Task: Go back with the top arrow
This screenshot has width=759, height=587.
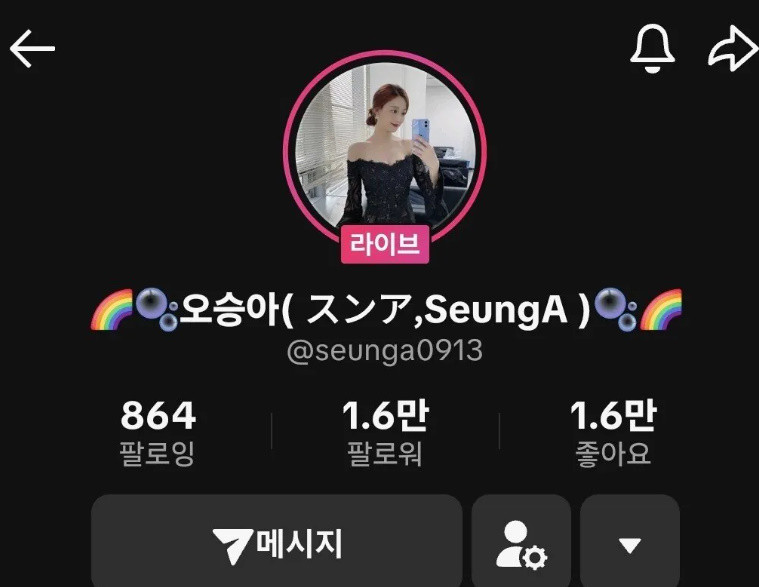Action: click(x=32, y=50)
